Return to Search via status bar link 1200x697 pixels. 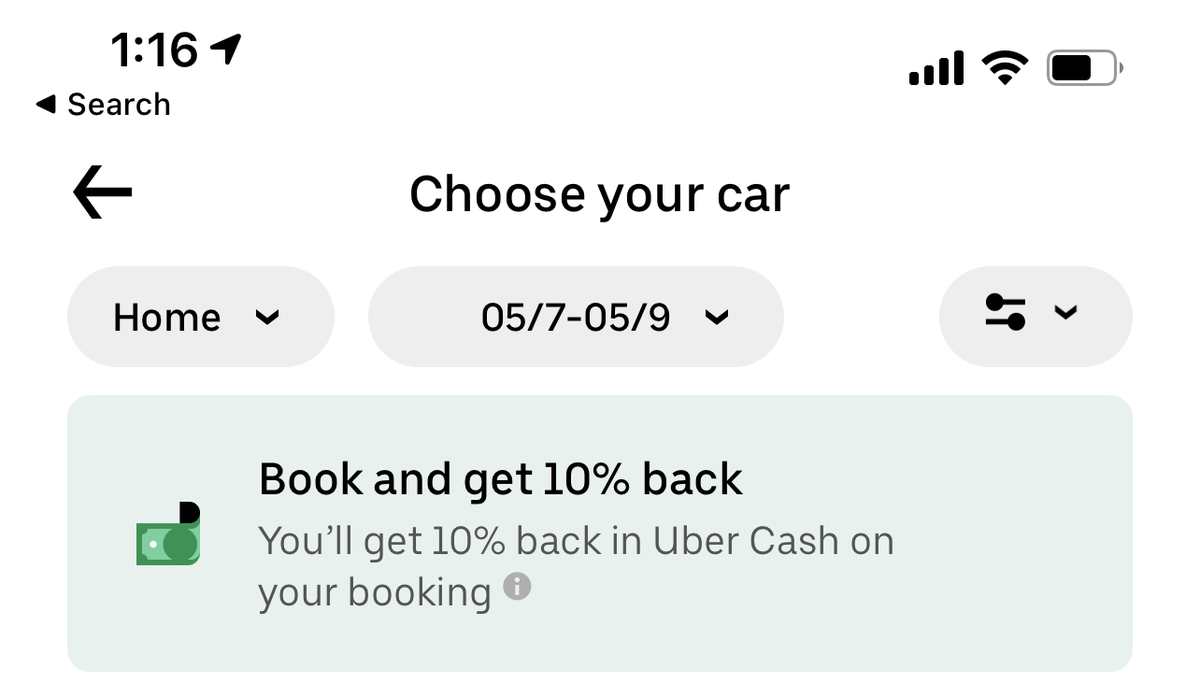[103, 105]
